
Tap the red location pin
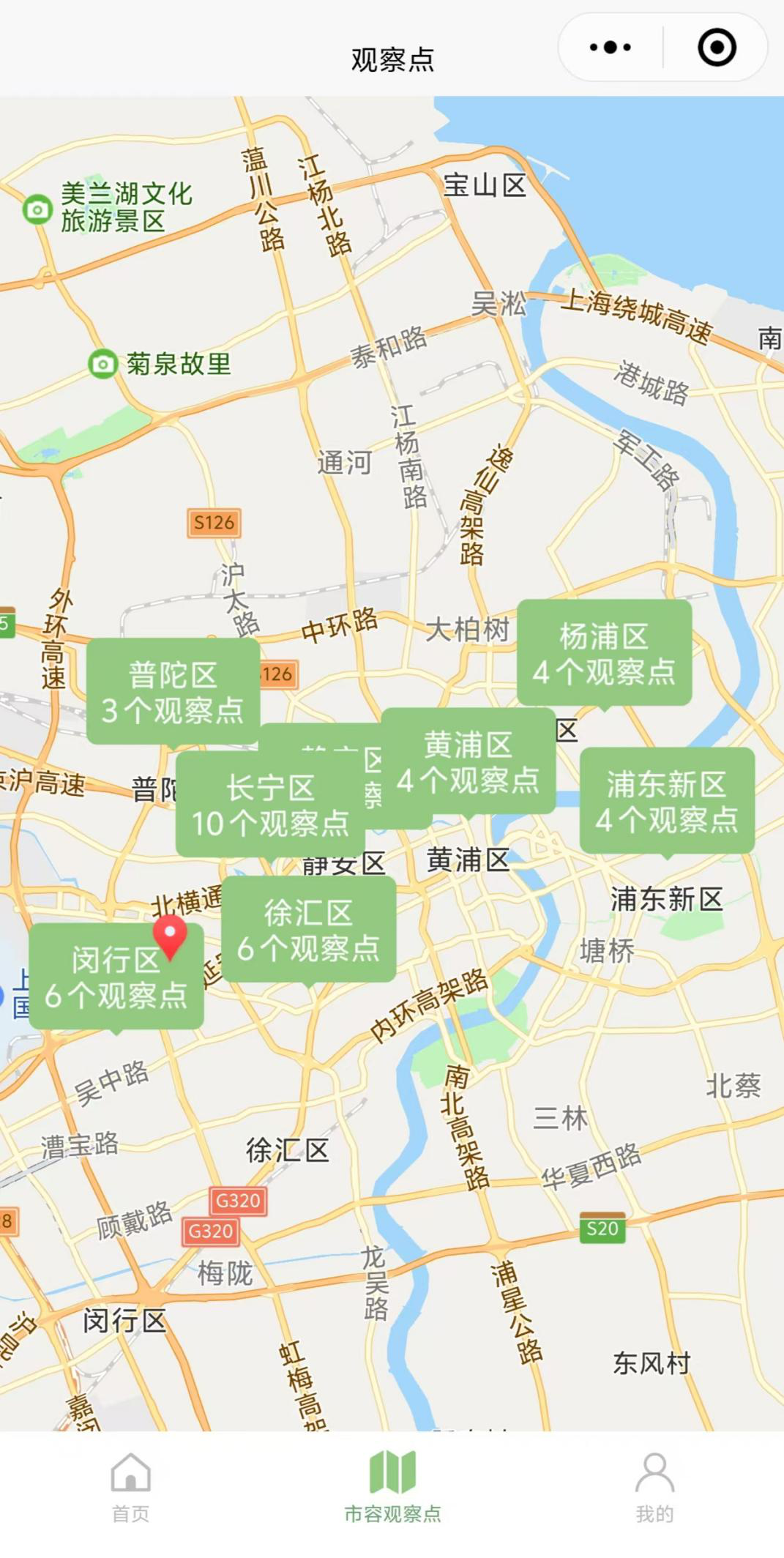point(170,936)
